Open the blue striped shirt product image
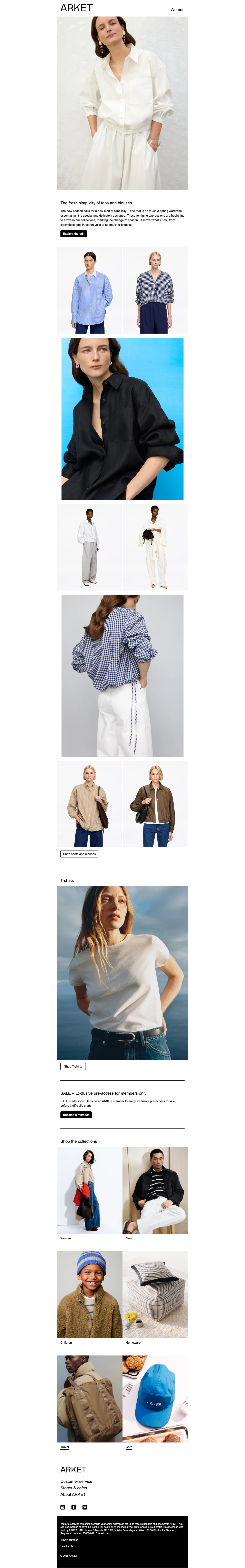 pyautogui.click(x=90, y=290)
